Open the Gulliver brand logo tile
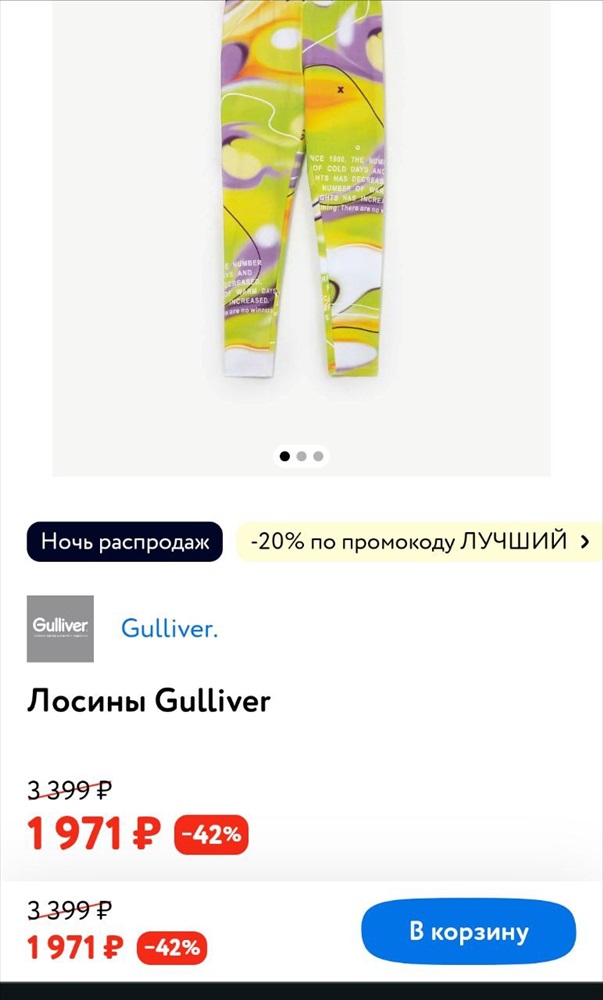This screenshot has width=603, height=1000. click(60, 629)
